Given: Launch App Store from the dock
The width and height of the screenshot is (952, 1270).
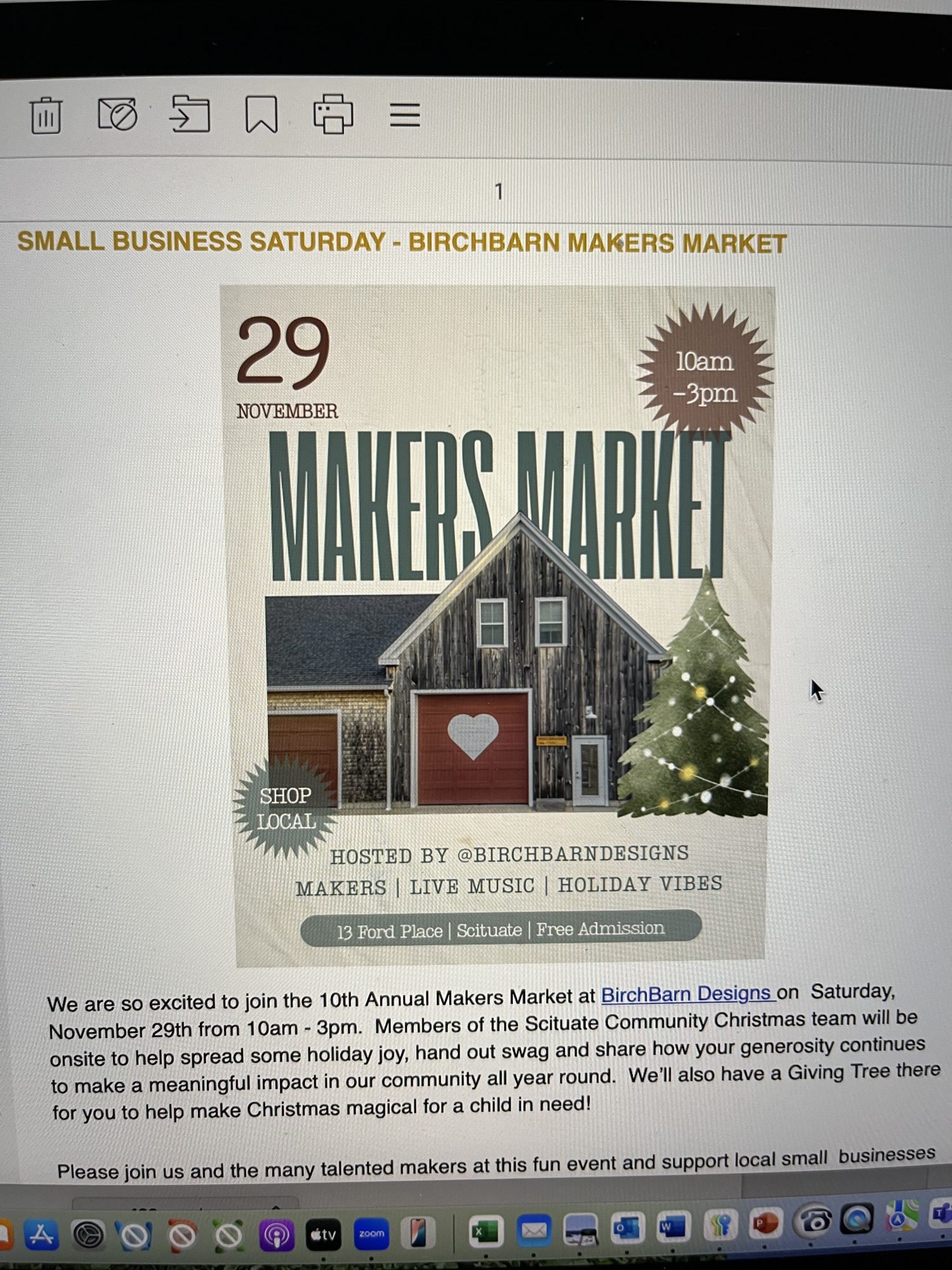Looking at the screenshot, I should click(x=42, y=1234).
